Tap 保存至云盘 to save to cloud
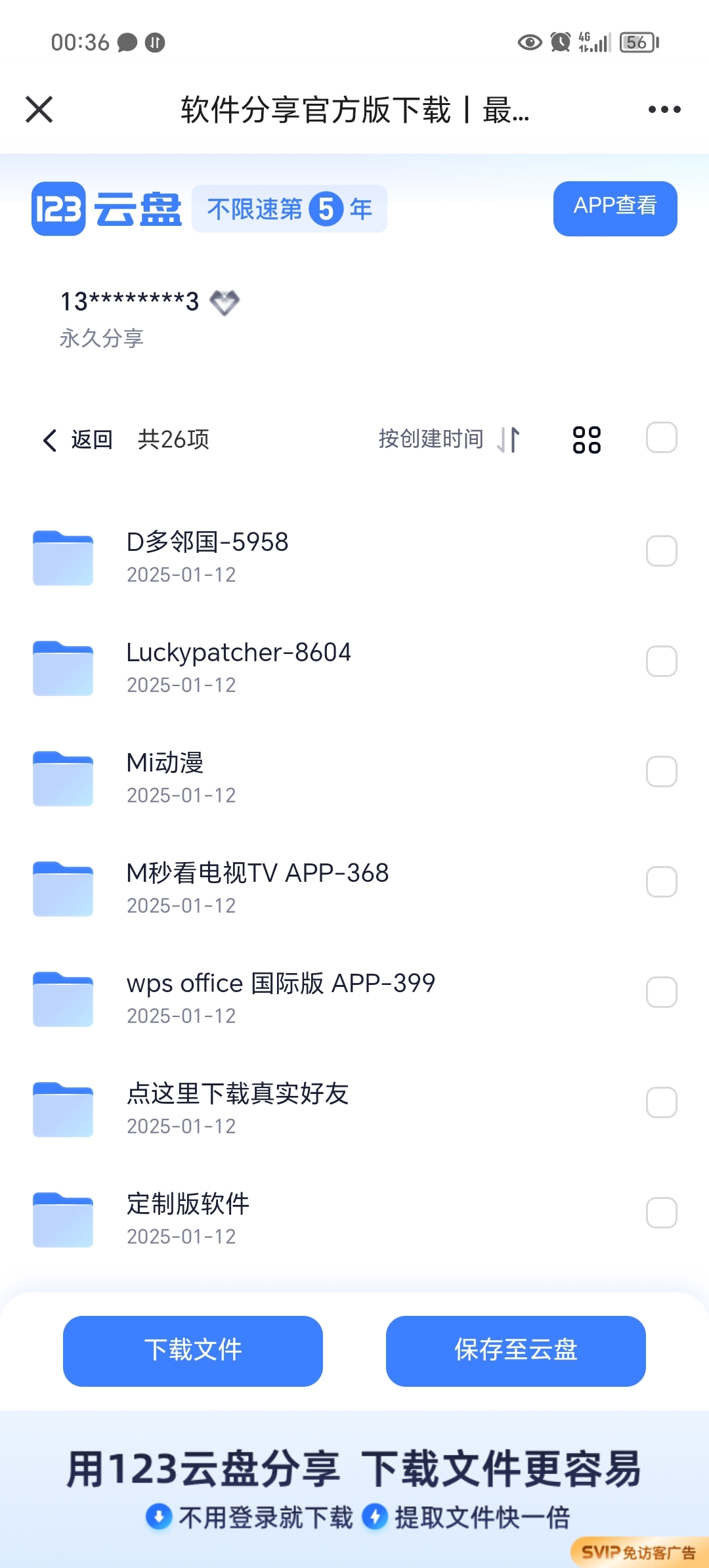This screenshot has width=709, height=1568. click(x=516, y=1351)
